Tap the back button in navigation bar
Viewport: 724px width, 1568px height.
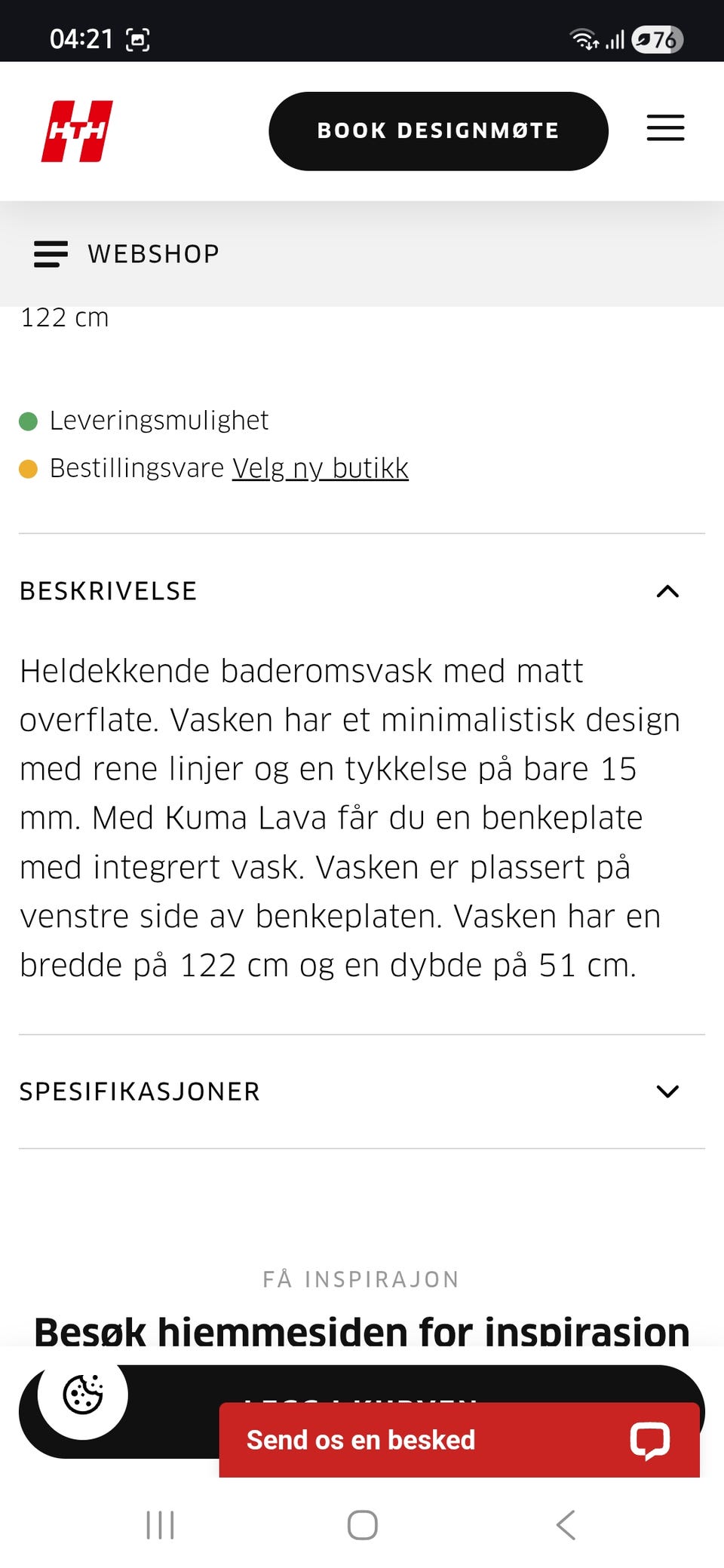[565, 1524]
